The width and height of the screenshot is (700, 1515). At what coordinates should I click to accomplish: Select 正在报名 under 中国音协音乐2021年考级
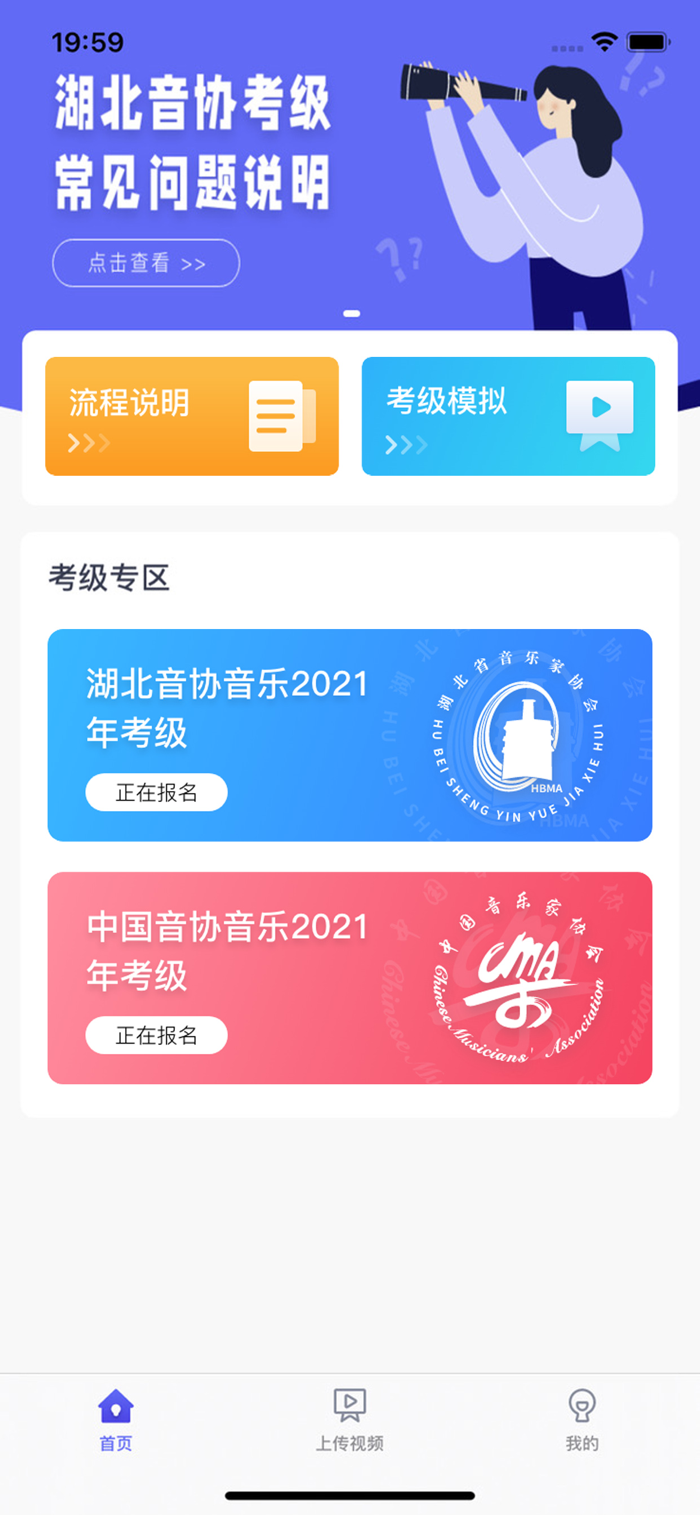click(x=157, y=1036)
